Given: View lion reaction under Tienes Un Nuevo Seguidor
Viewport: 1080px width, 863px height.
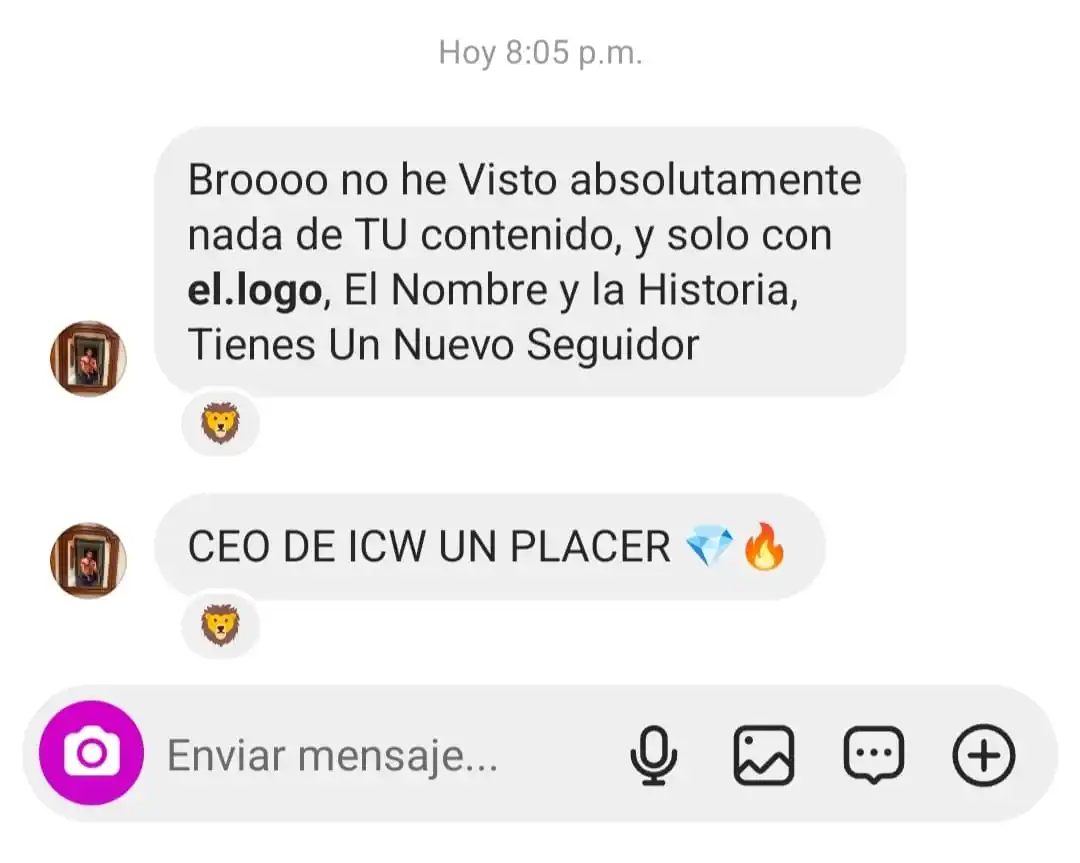Looking at the screenshot, I should (x=220, y=424).
